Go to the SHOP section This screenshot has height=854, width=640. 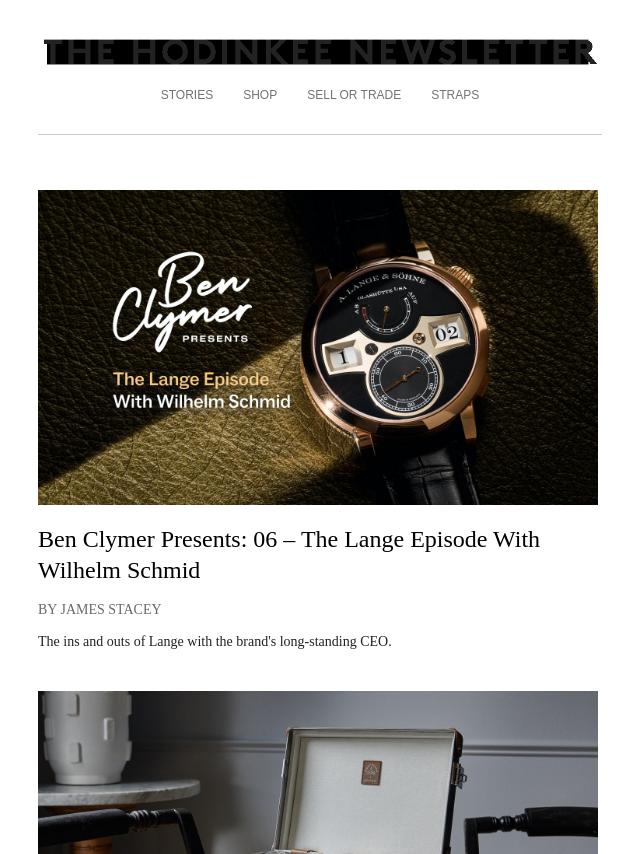[260, 95]
